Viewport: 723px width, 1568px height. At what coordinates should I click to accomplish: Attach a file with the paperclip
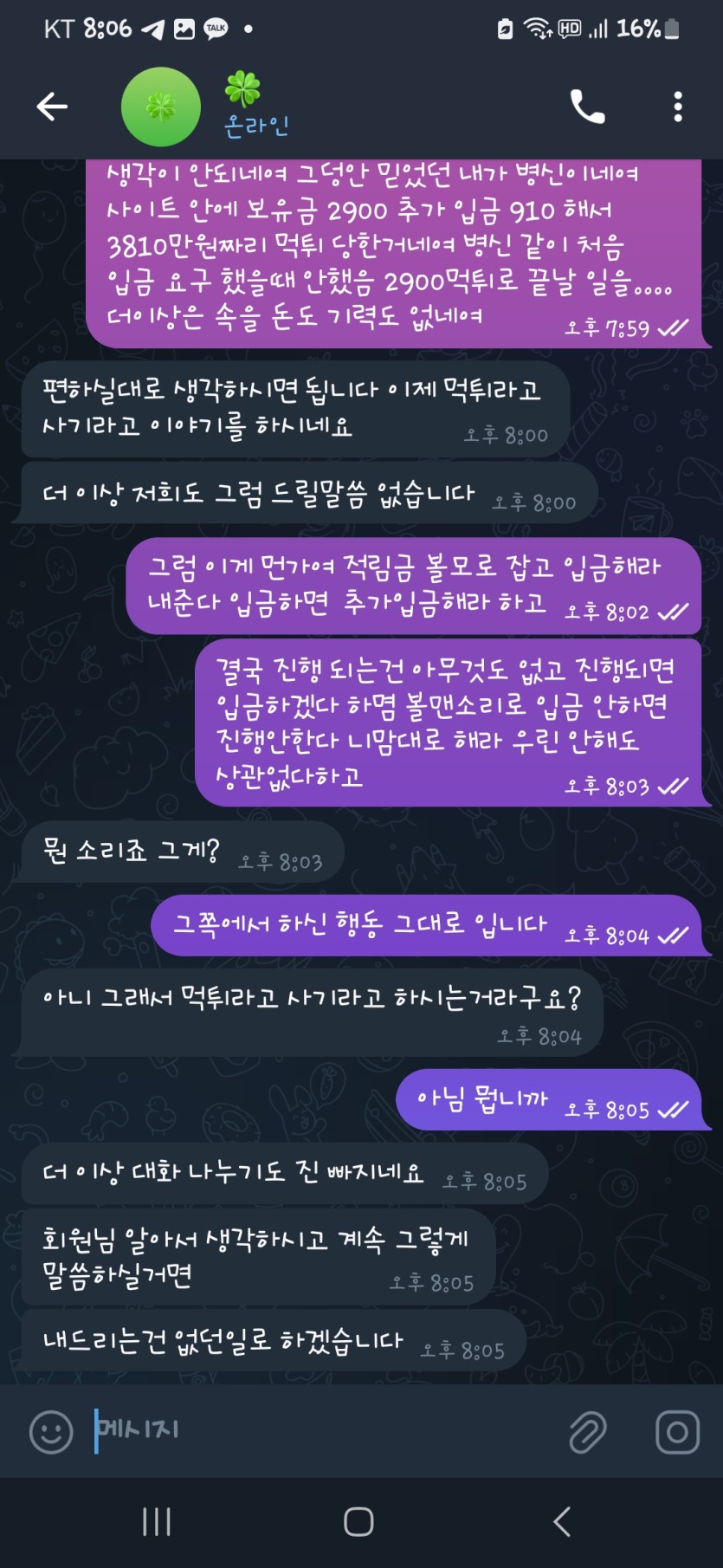coord(588,1432)
